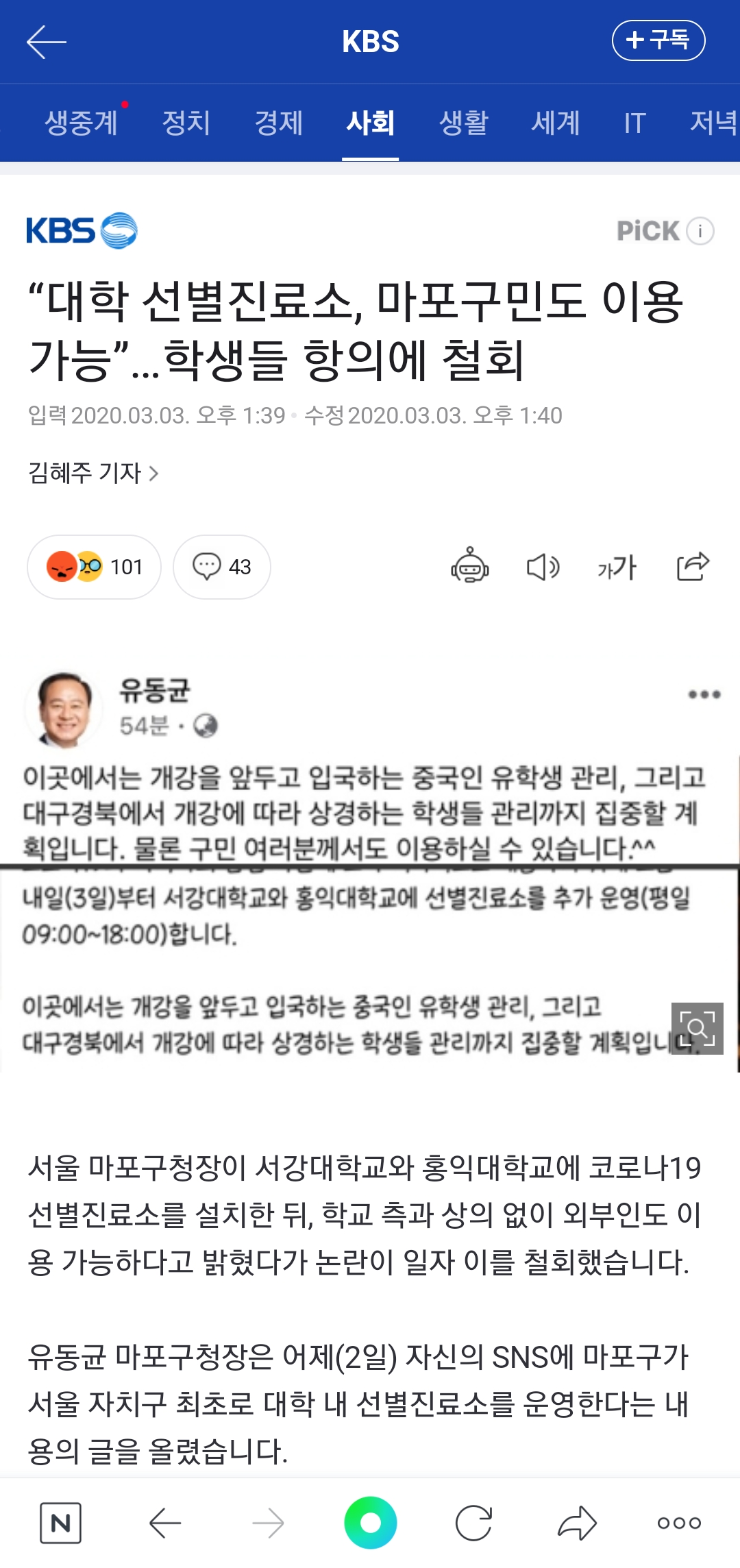Image resolution: width=740 pixels, height=1568 pixels.
Task: Reload the page with the refresh icon
Action: click(473, 1523)
